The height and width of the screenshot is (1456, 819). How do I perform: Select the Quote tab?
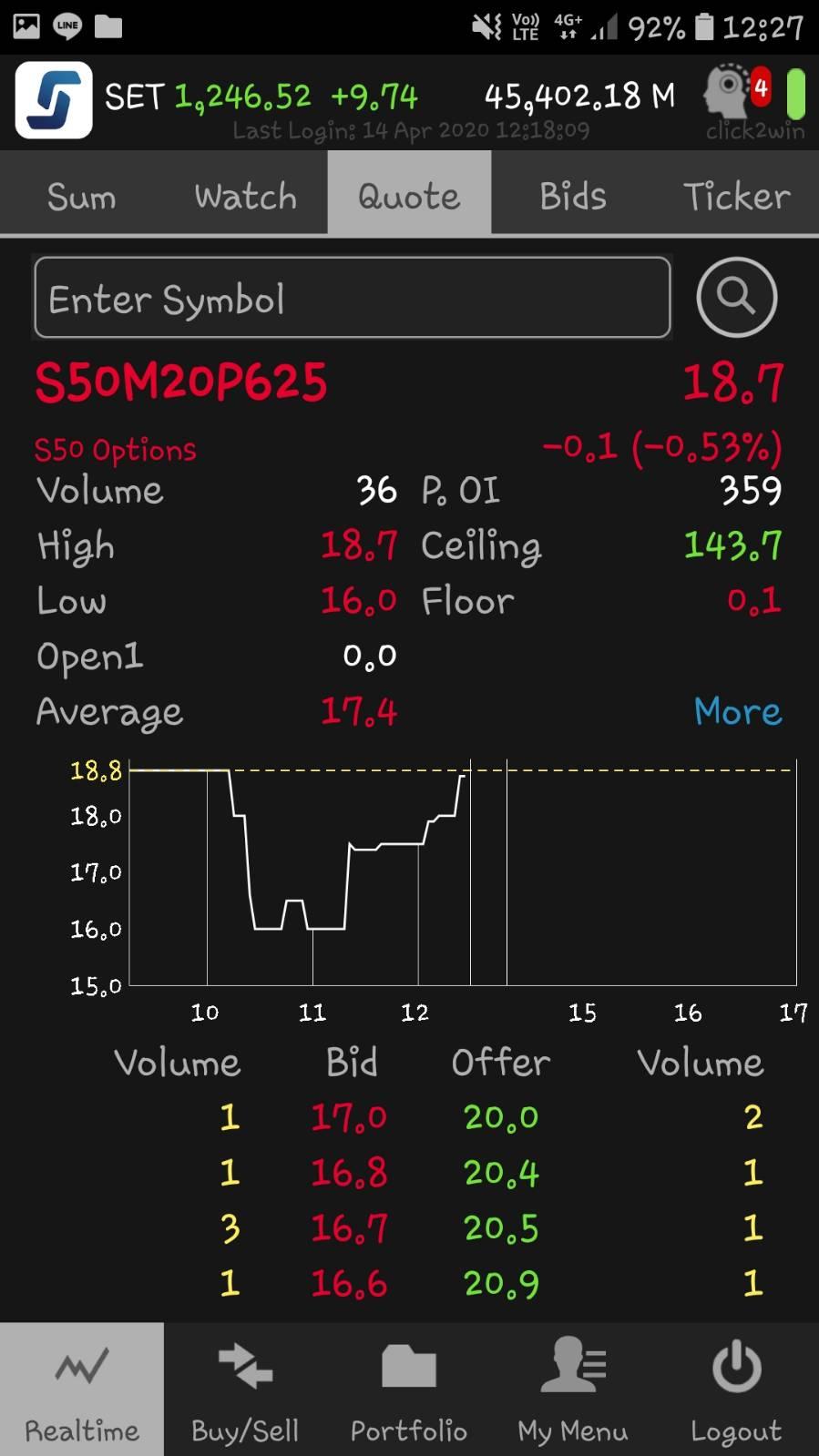[x=409, y=196]
